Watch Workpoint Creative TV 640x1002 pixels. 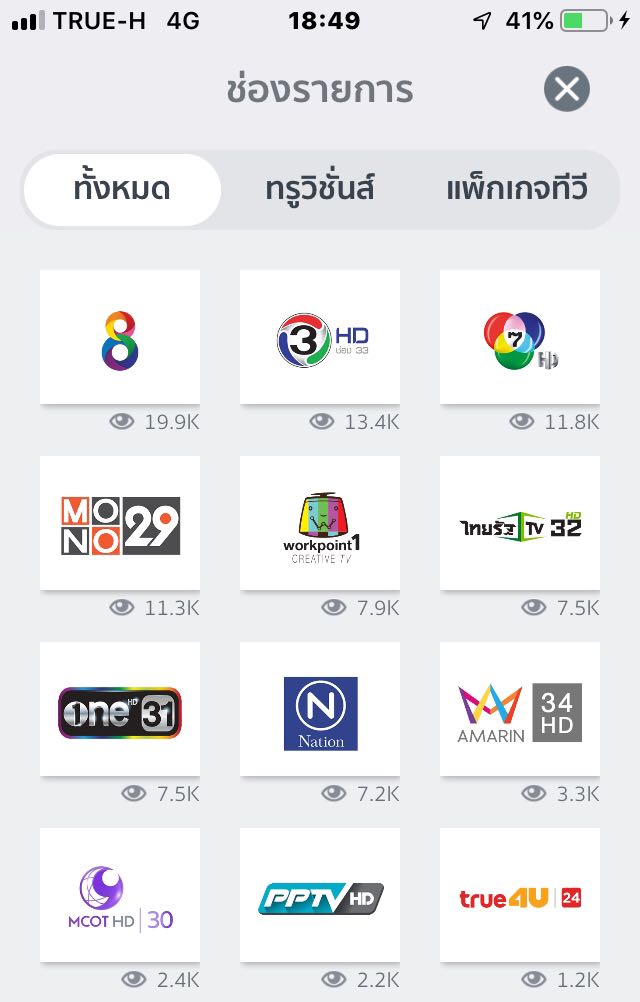pyautogui.click(x=320, y=523)
